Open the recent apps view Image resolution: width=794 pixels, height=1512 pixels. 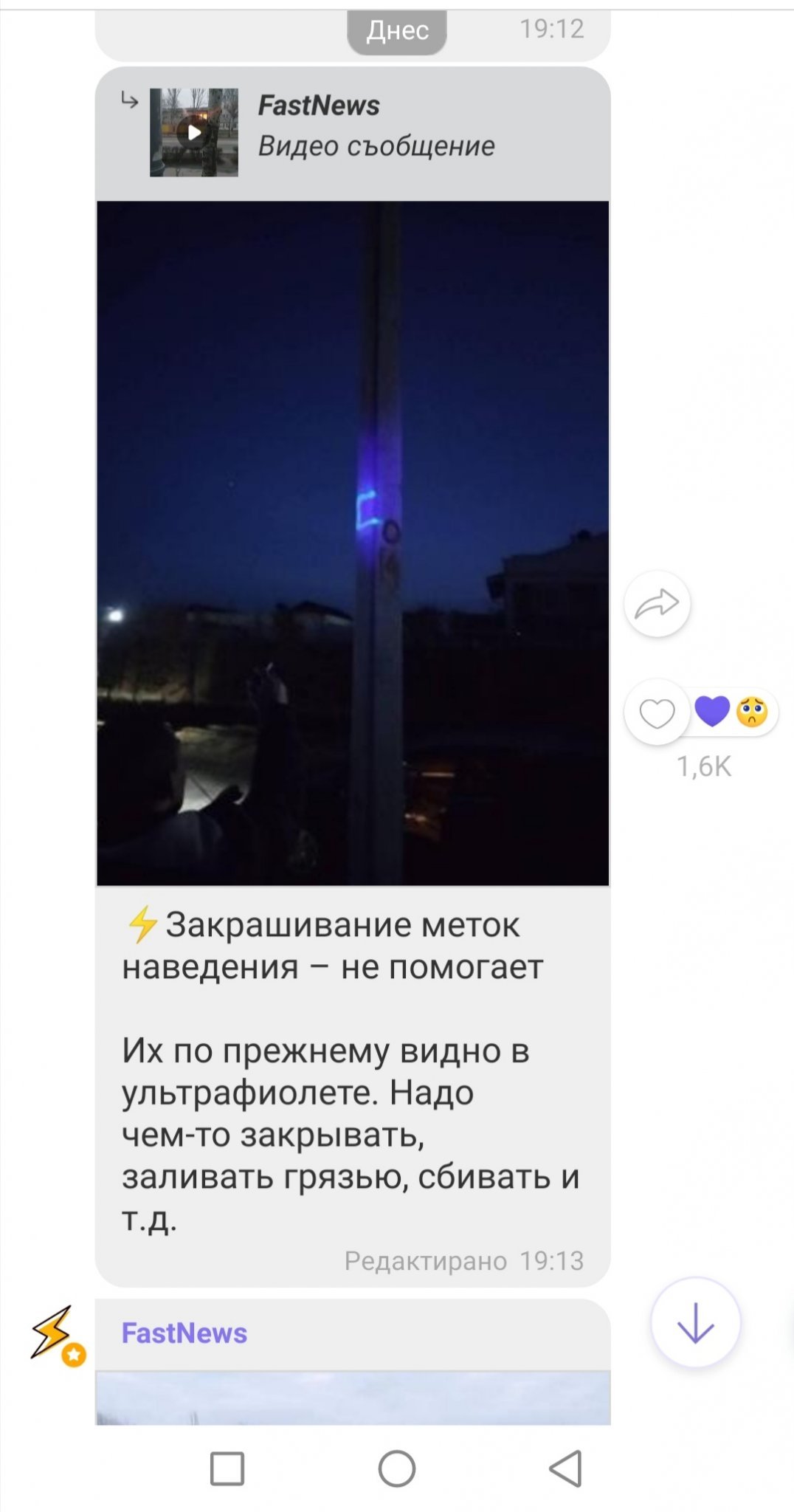[227, 1468]
